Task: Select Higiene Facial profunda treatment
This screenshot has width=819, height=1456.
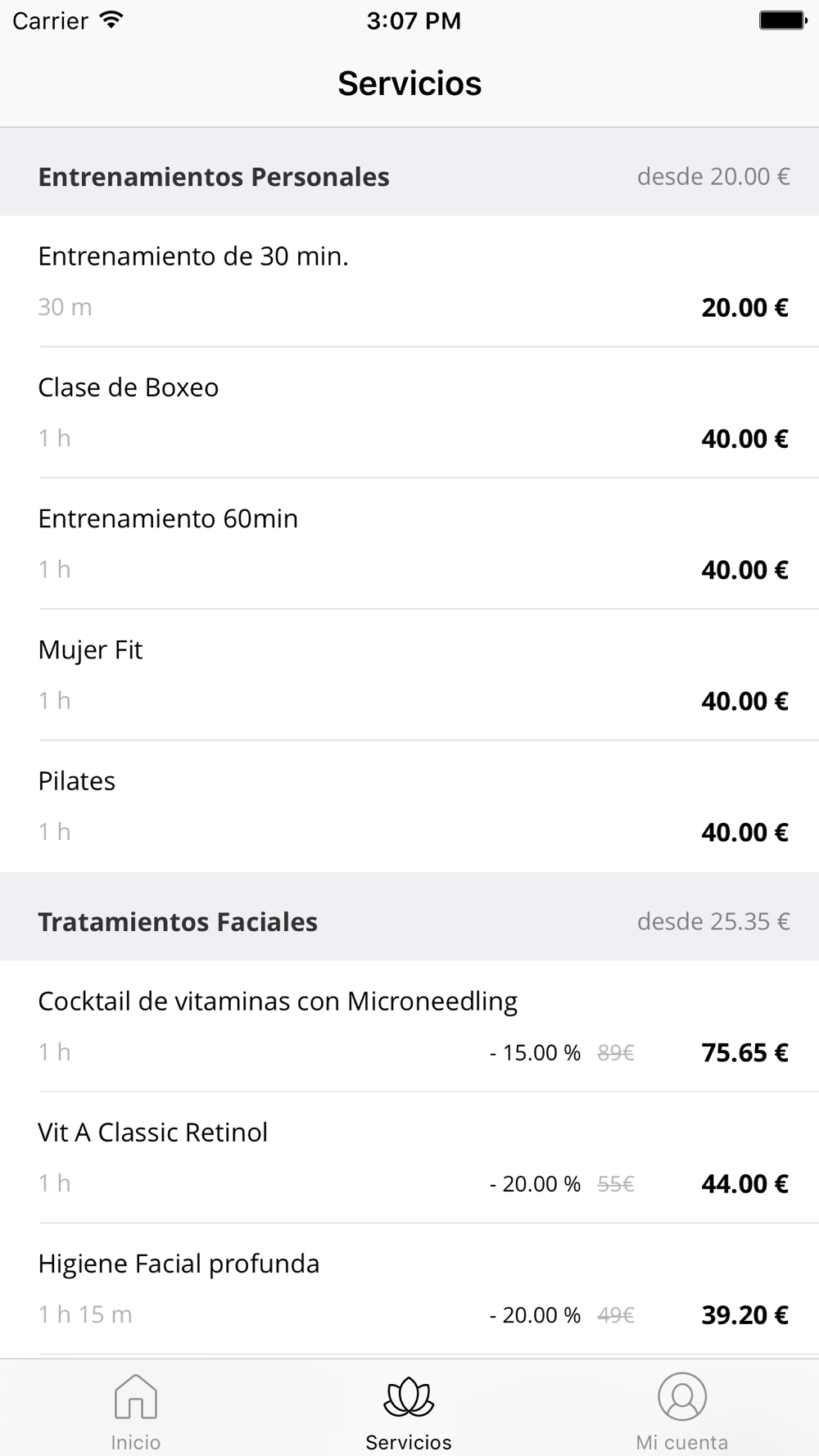Action: [409, 1287]
